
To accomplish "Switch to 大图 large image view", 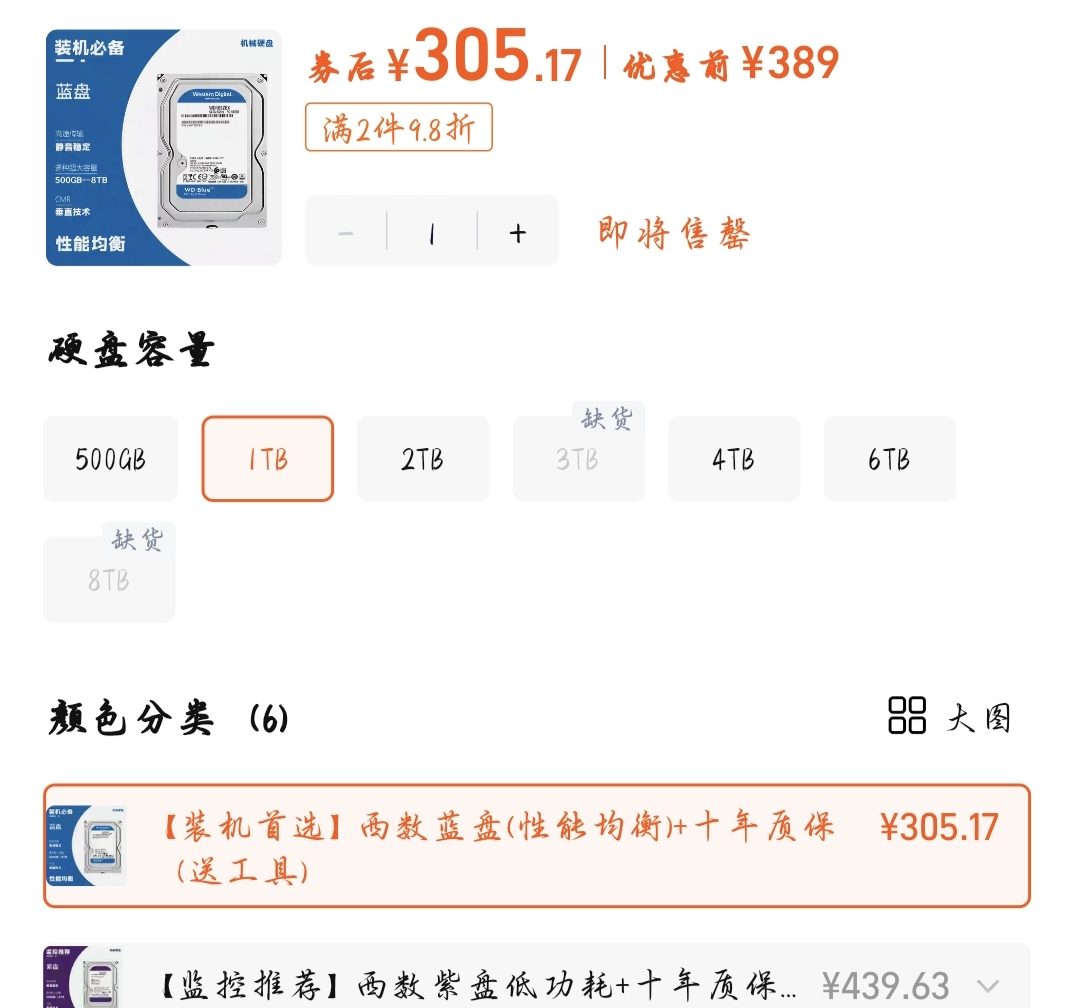I will click(950, 717).
